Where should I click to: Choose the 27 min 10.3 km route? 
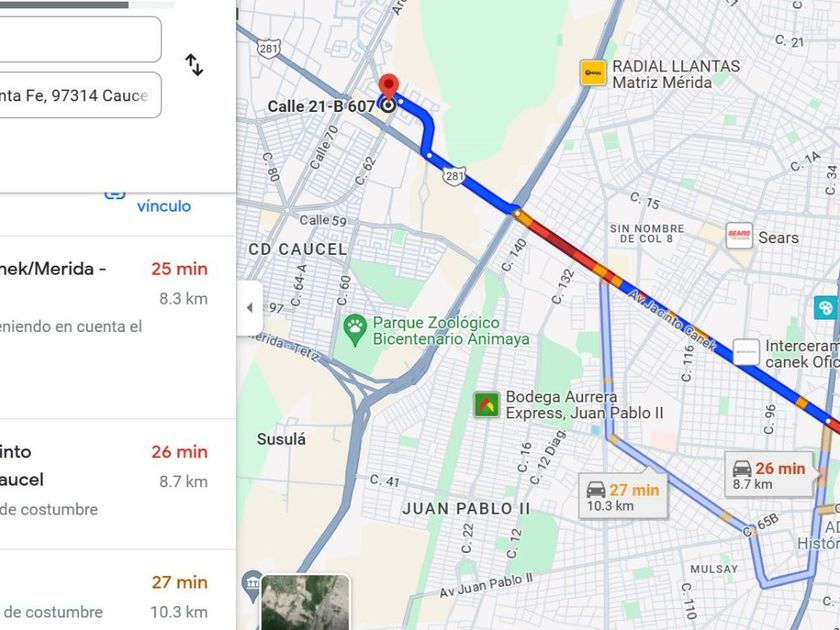[x=118, y=590]
